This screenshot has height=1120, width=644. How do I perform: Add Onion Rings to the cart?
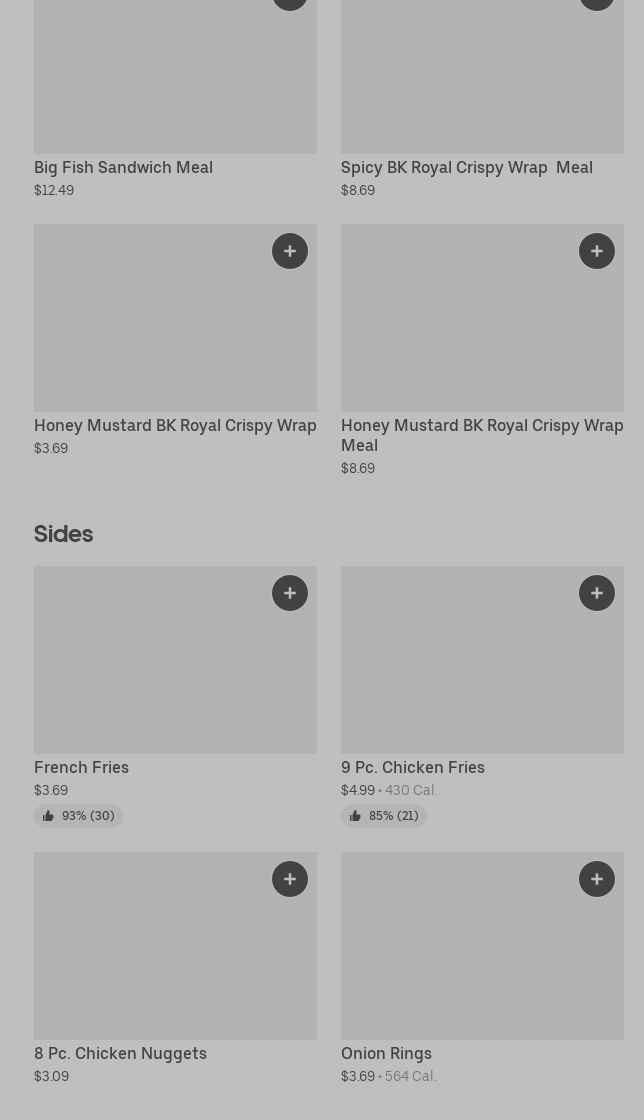(x=597, y=879)
